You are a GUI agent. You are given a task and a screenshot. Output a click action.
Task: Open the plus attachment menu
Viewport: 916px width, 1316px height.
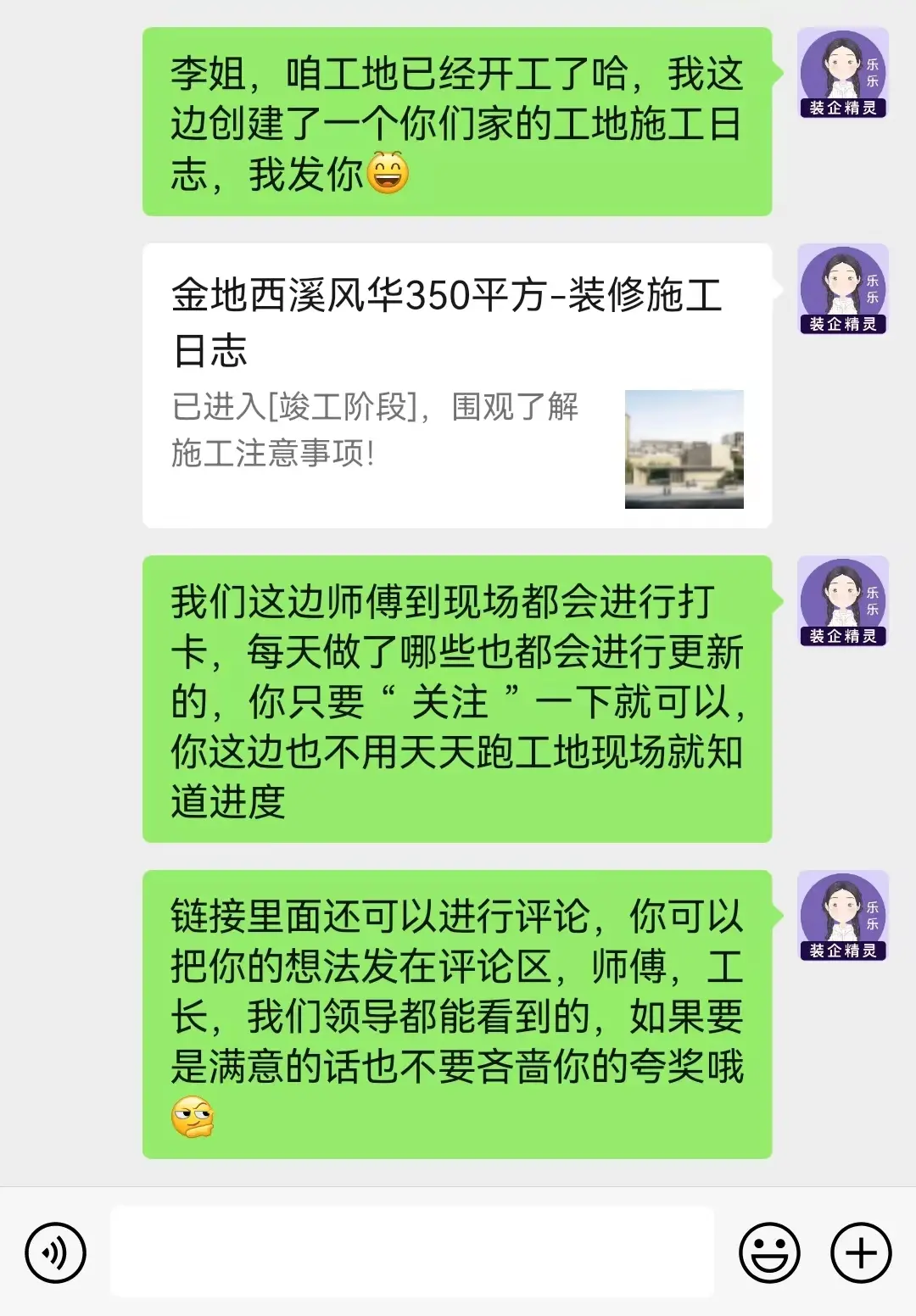[860, 1252]
